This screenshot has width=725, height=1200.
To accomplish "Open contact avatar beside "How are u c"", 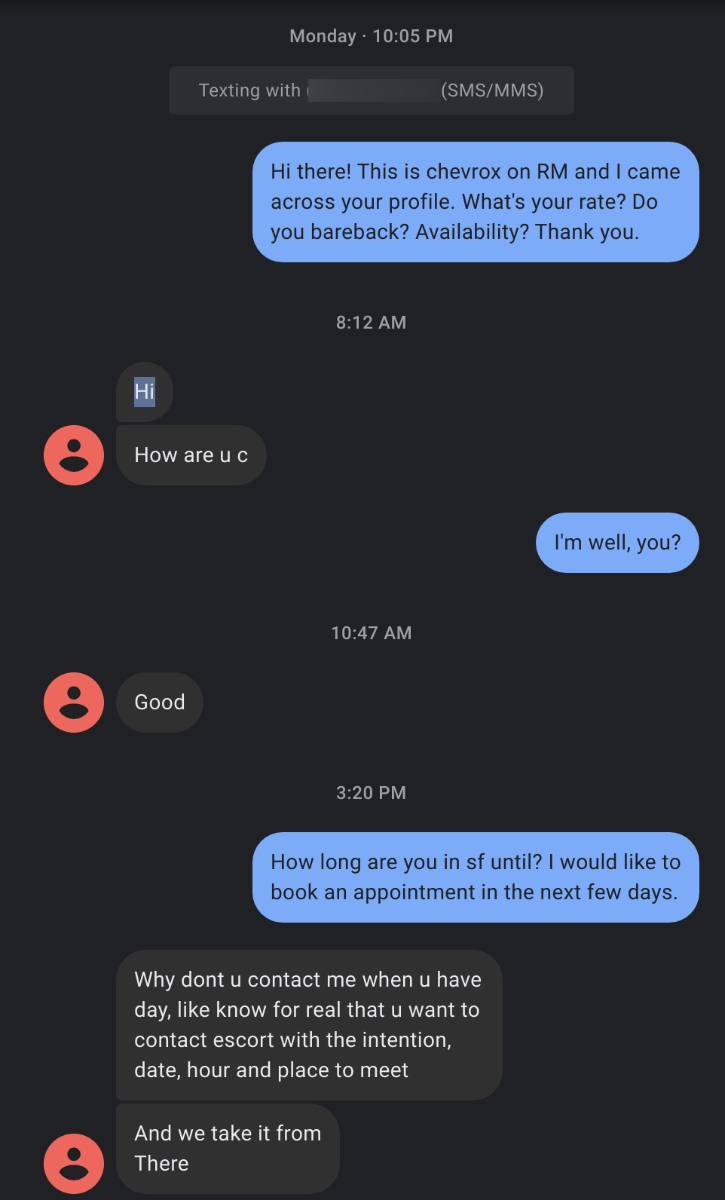I will pos(74,455).
